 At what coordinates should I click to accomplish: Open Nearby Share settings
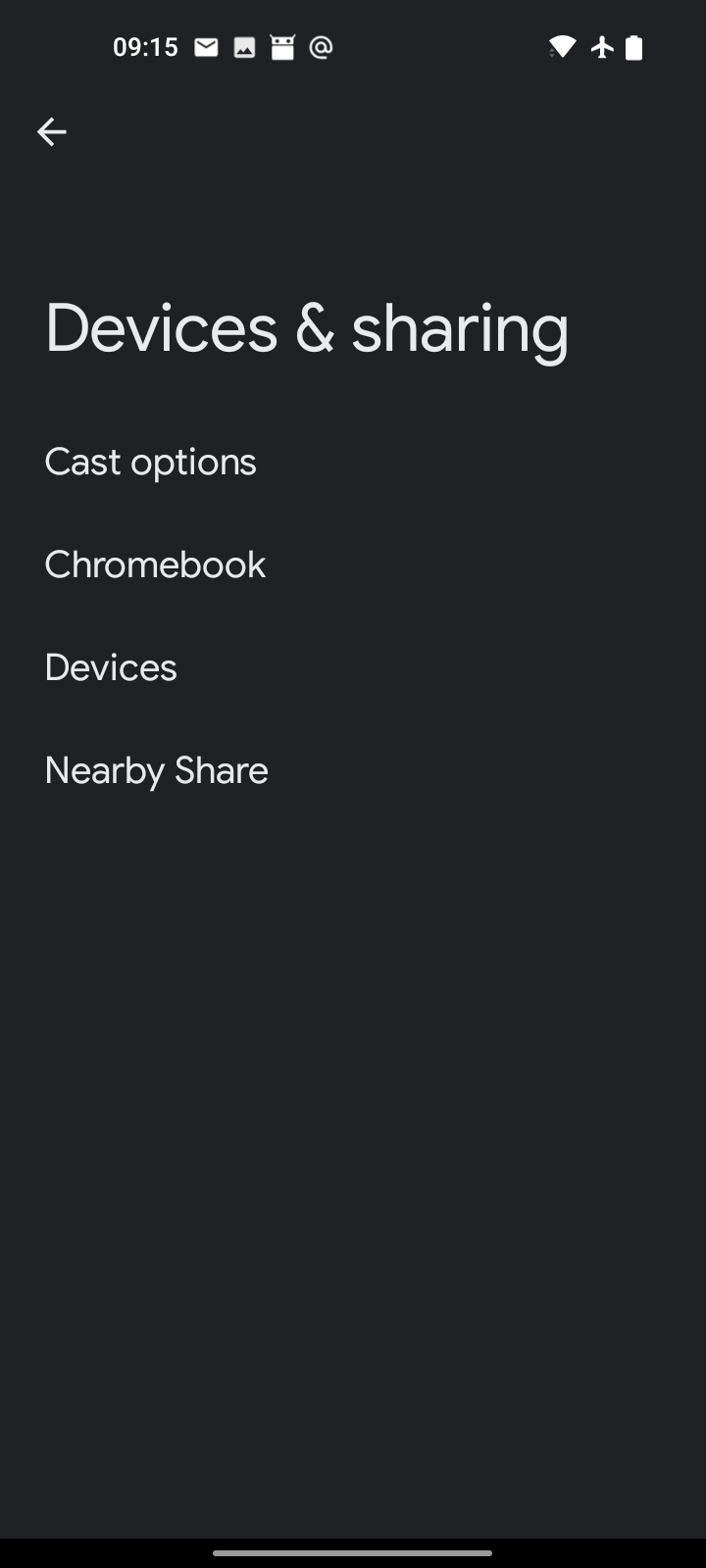[157, 771]
